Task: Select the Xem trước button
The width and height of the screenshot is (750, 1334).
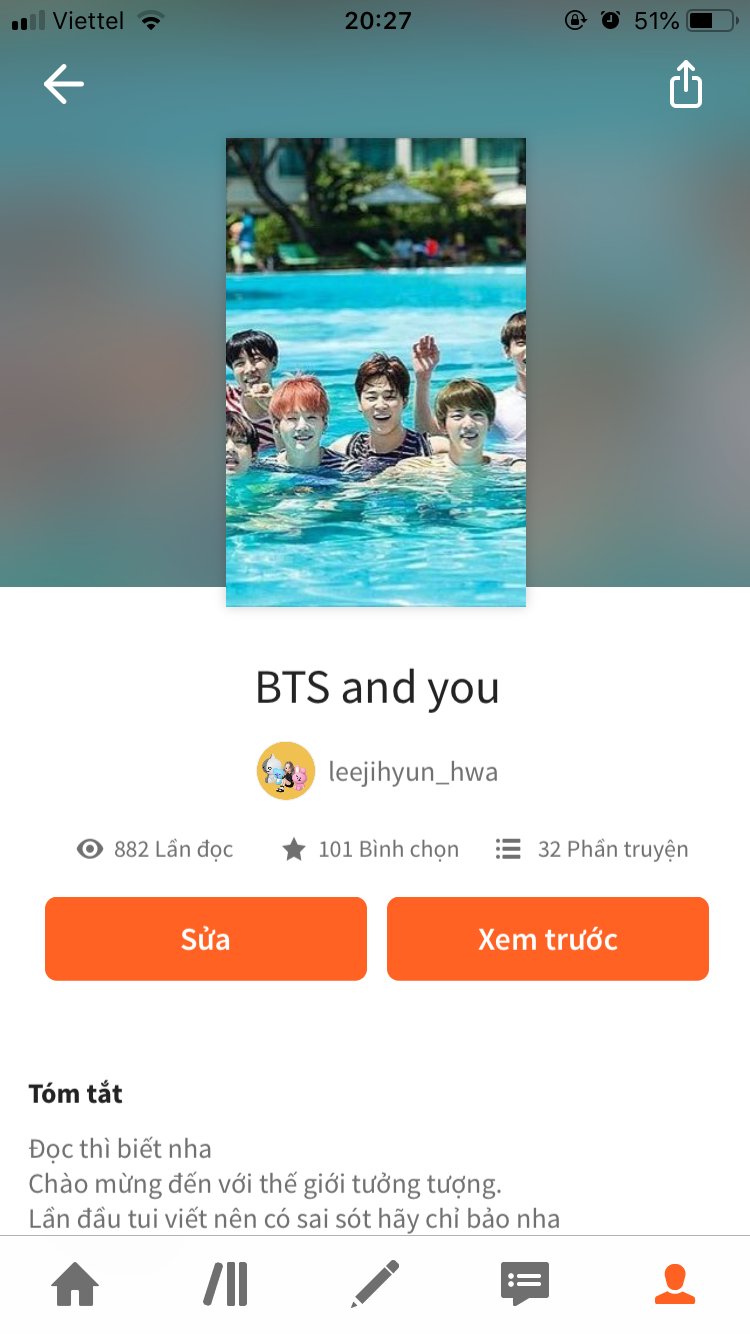Action: point(548,939)
